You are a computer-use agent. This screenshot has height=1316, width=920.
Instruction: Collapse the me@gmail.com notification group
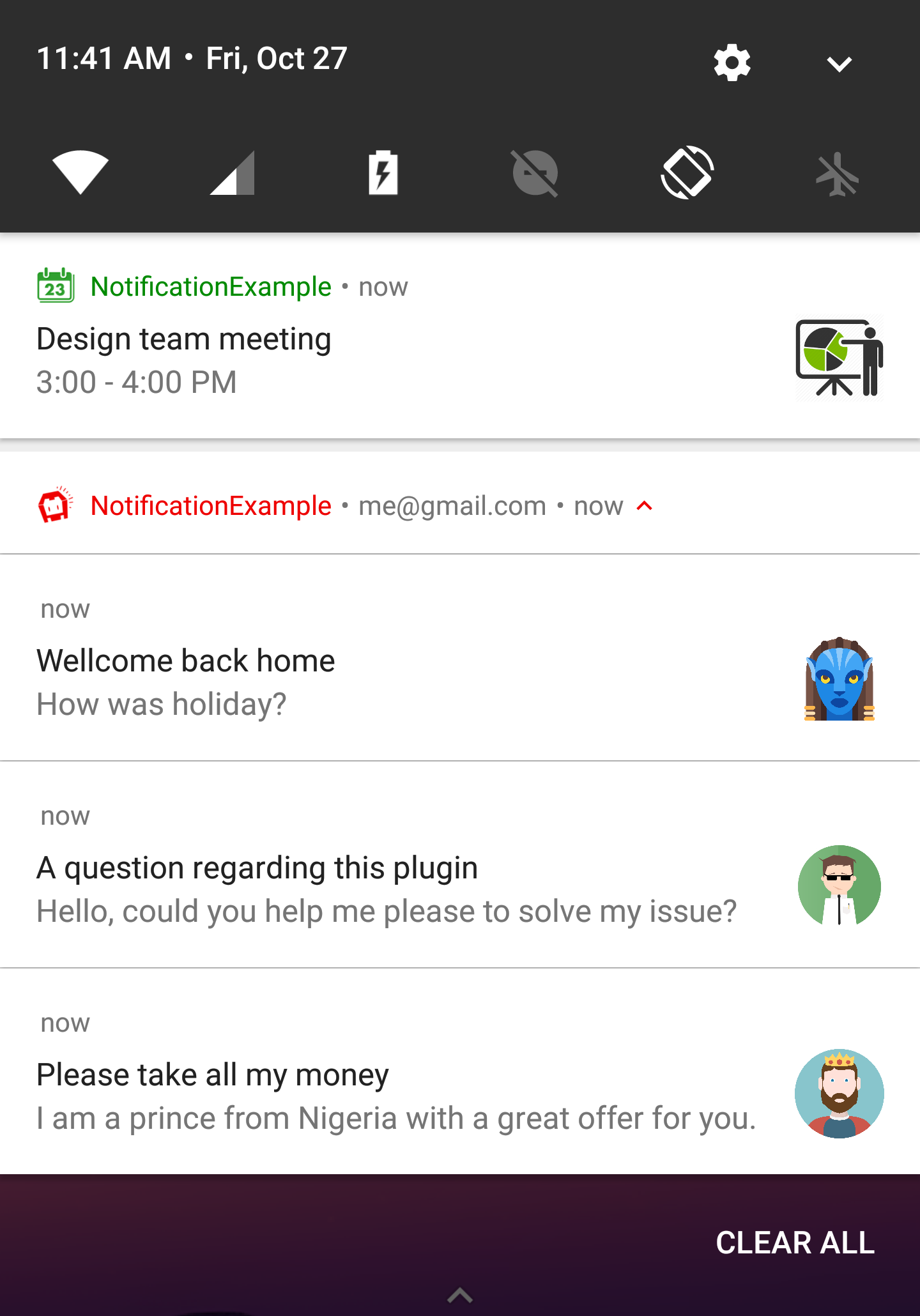pos(645,506)
